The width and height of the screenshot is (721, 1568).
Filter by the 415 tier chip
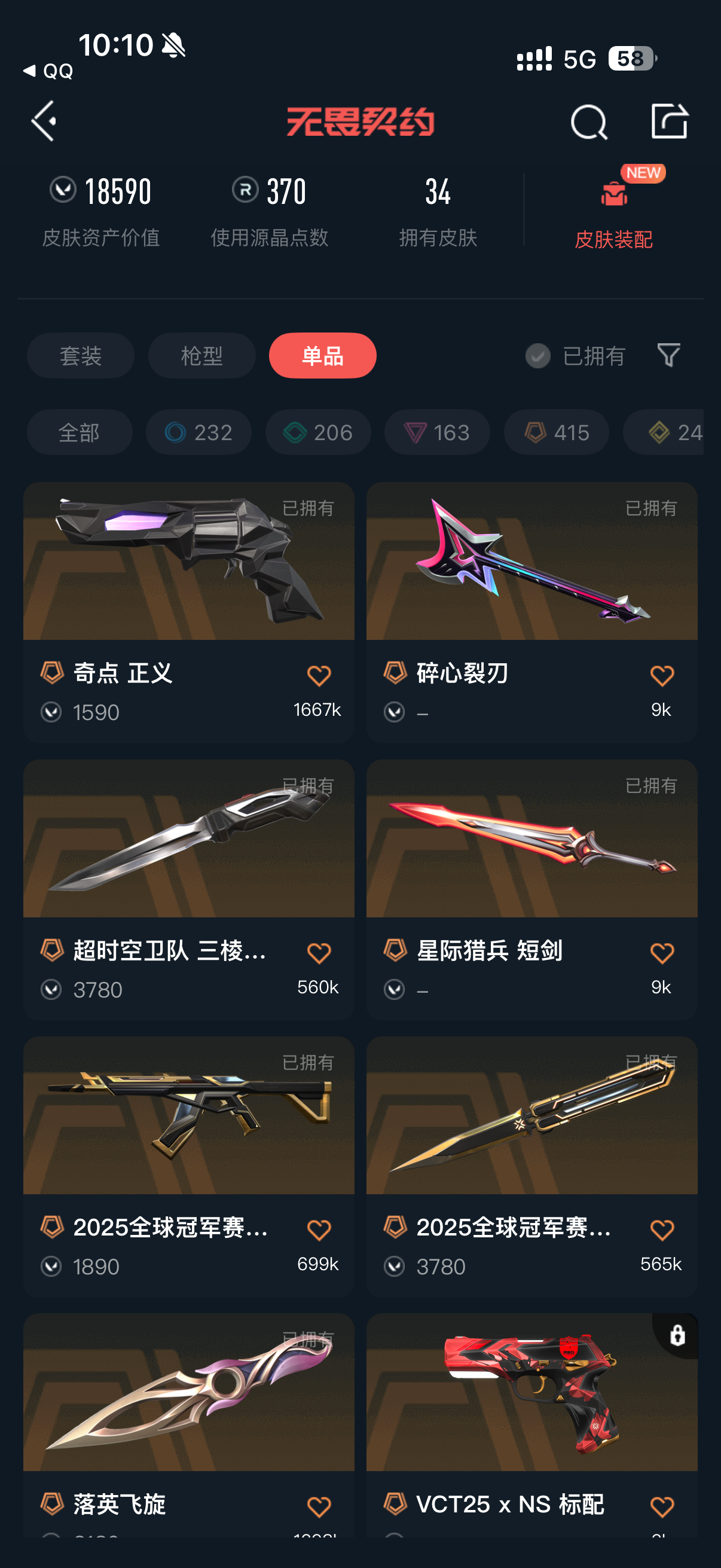(x=556, y=432)
